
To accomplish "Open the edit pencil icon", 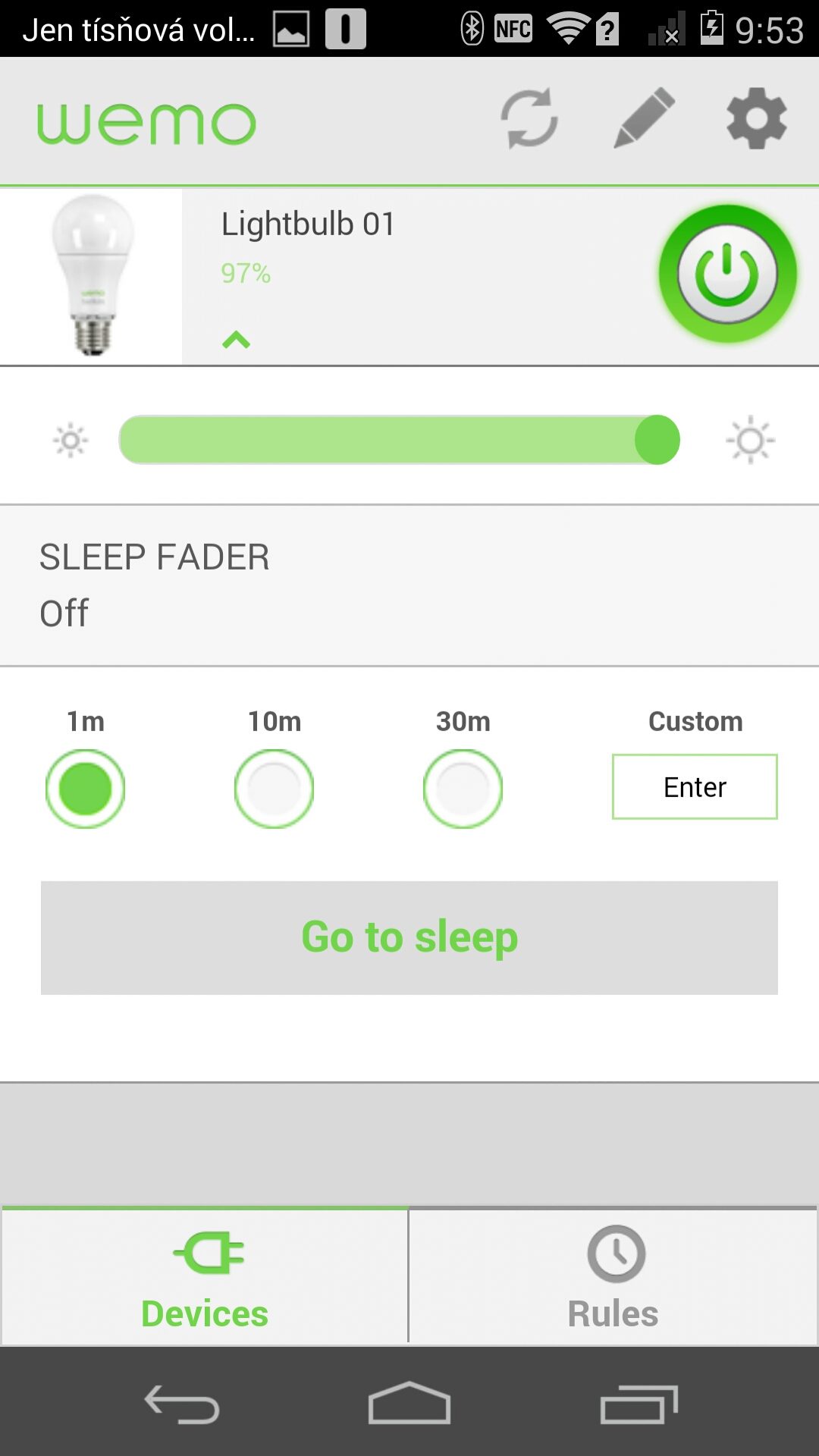I will click(644, 118).
